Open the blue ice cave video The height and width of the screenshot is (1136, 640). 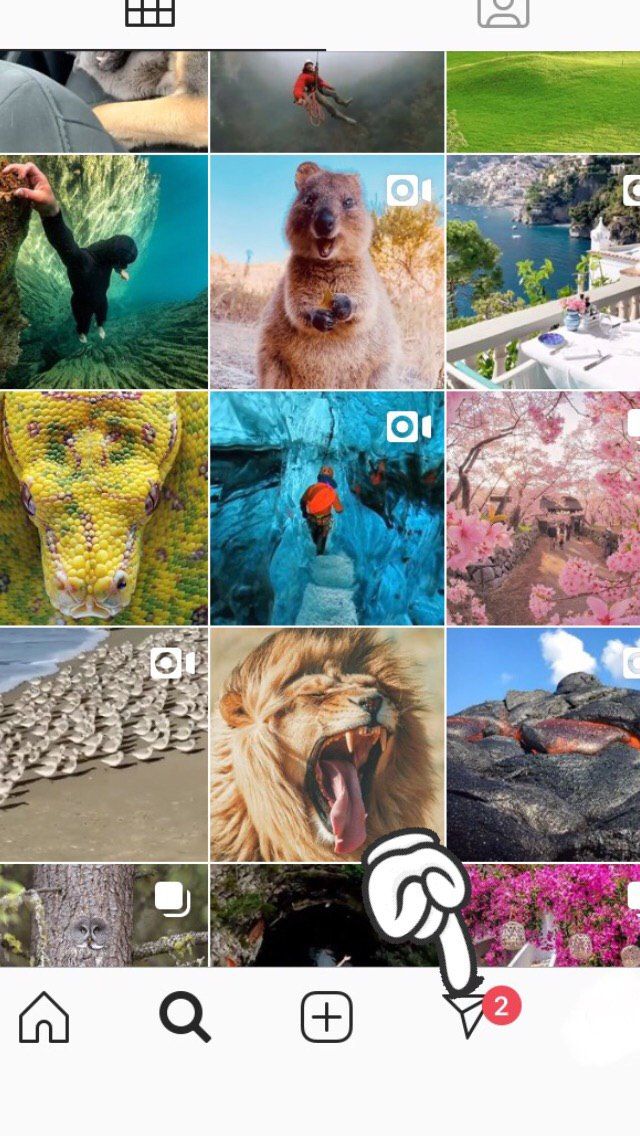326,508
